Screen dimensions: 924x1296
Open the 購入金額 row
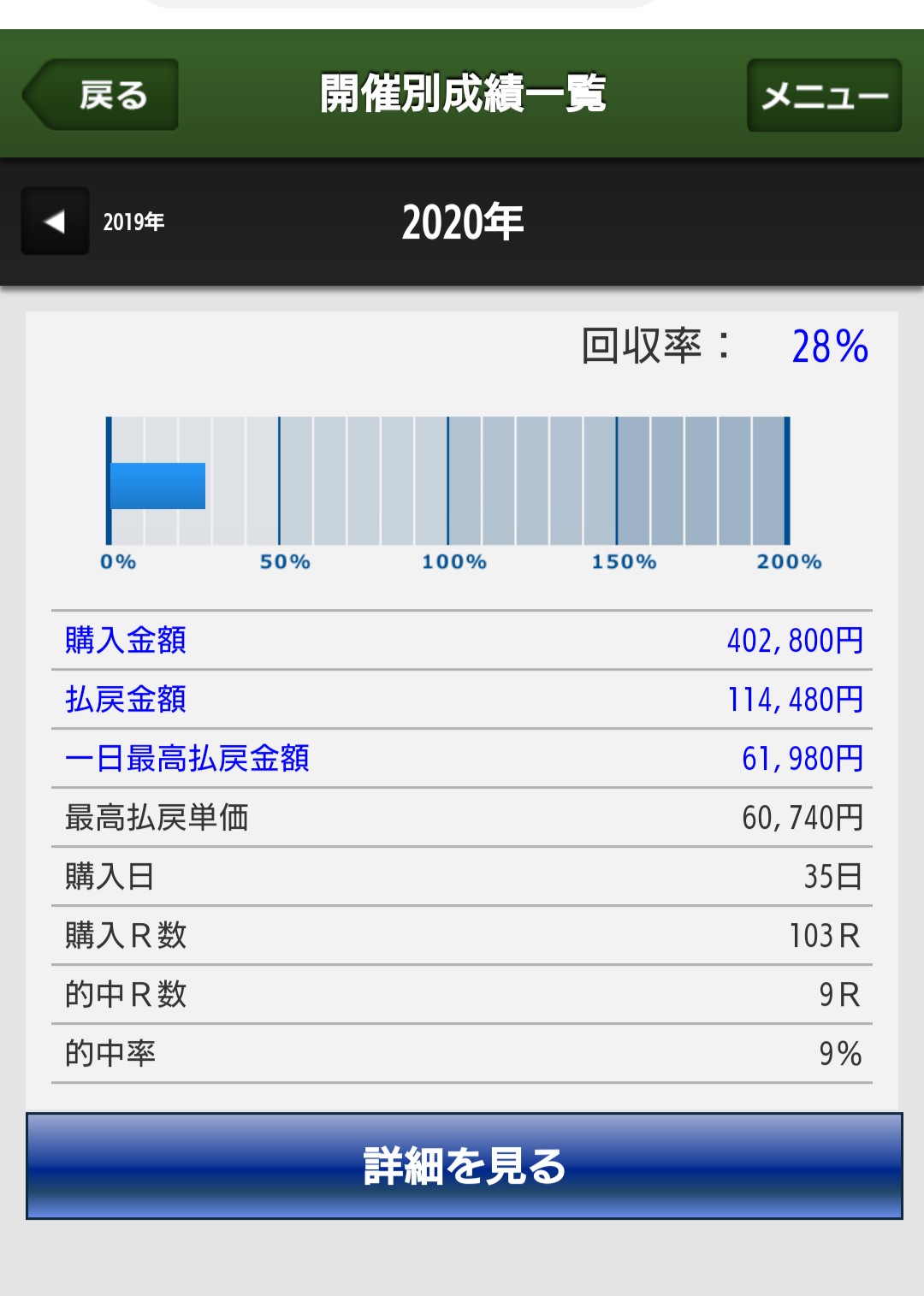click(x=462, y=640)
